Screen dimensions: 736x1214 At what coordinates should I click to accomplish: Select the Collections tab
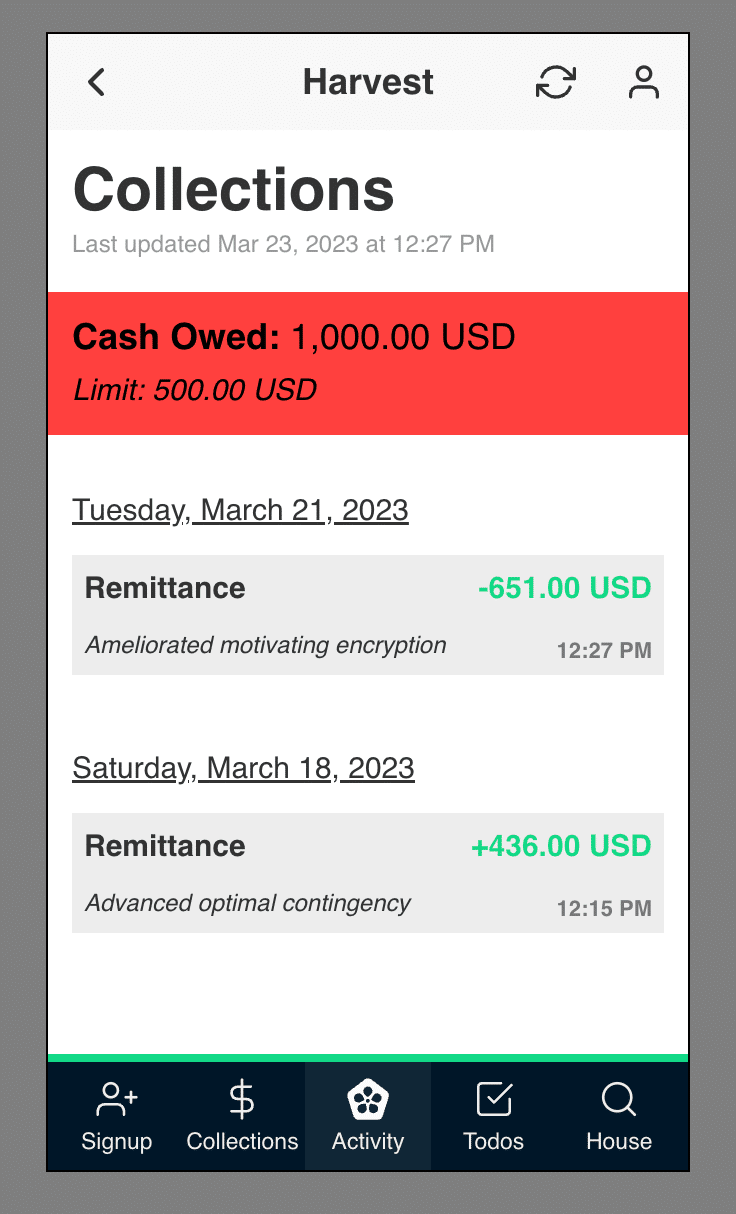(x=242, y=1116)
